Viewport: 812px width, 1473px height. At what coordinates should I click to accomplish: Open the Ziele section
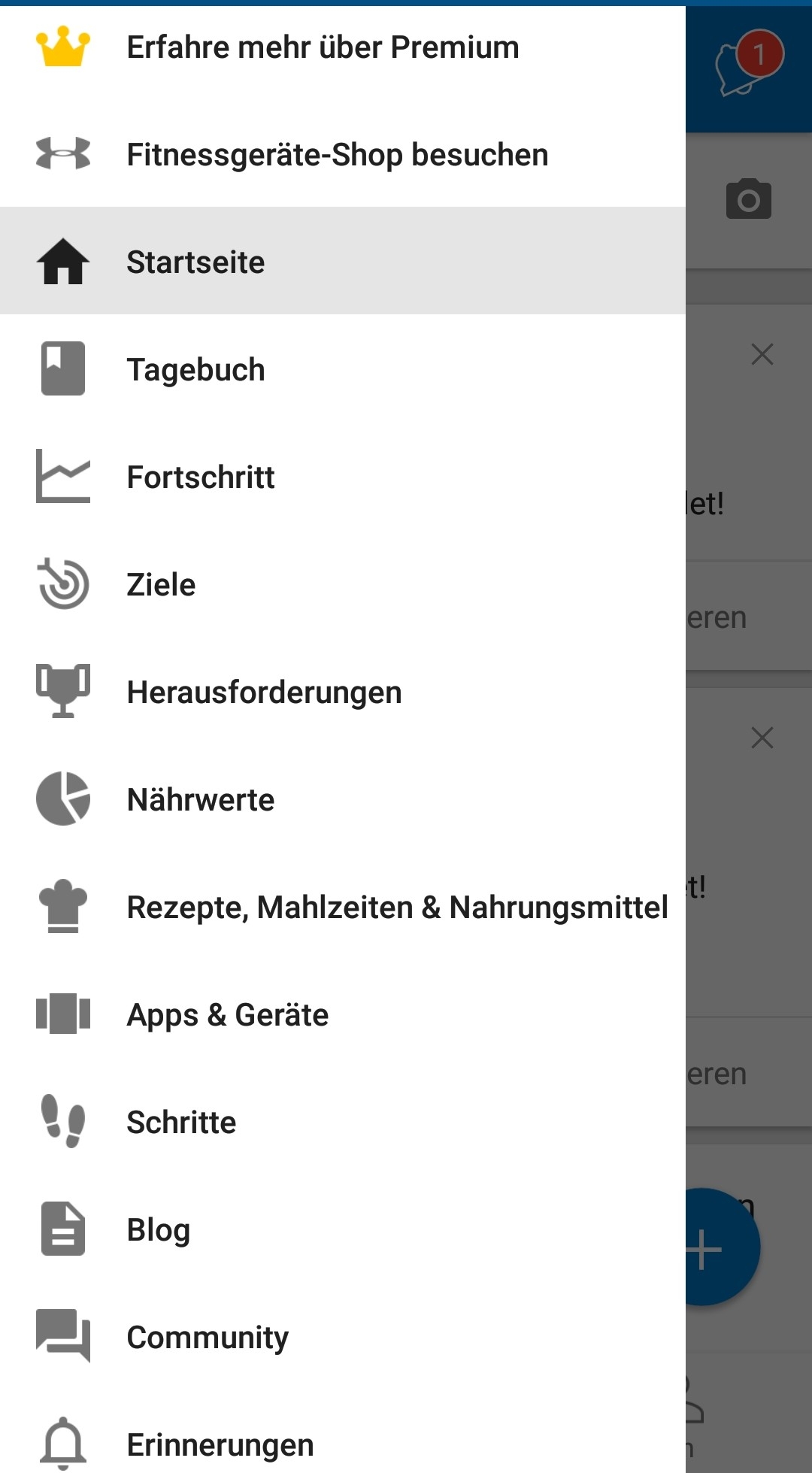[161, 585]
